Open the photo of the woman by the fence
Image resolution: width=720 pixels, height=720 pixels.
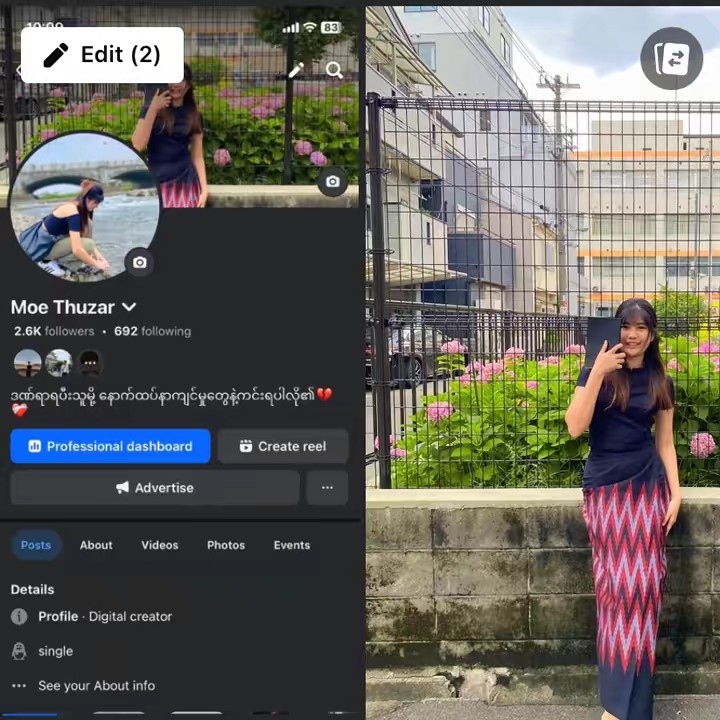tap(542, 400)
